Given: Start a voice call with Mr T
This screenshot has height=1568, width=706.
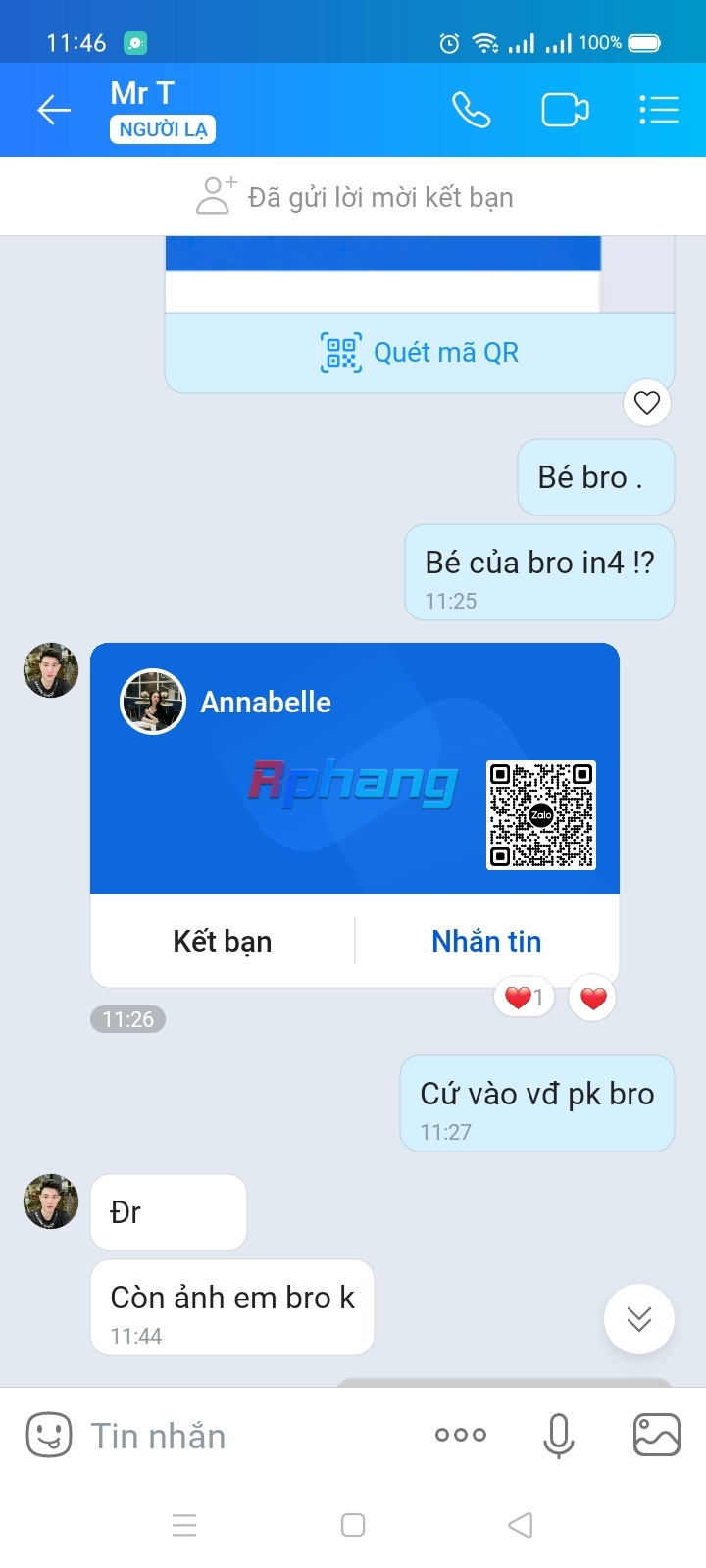Looking at the screenshot, I should pyautogui.click(x=471, y=110).
